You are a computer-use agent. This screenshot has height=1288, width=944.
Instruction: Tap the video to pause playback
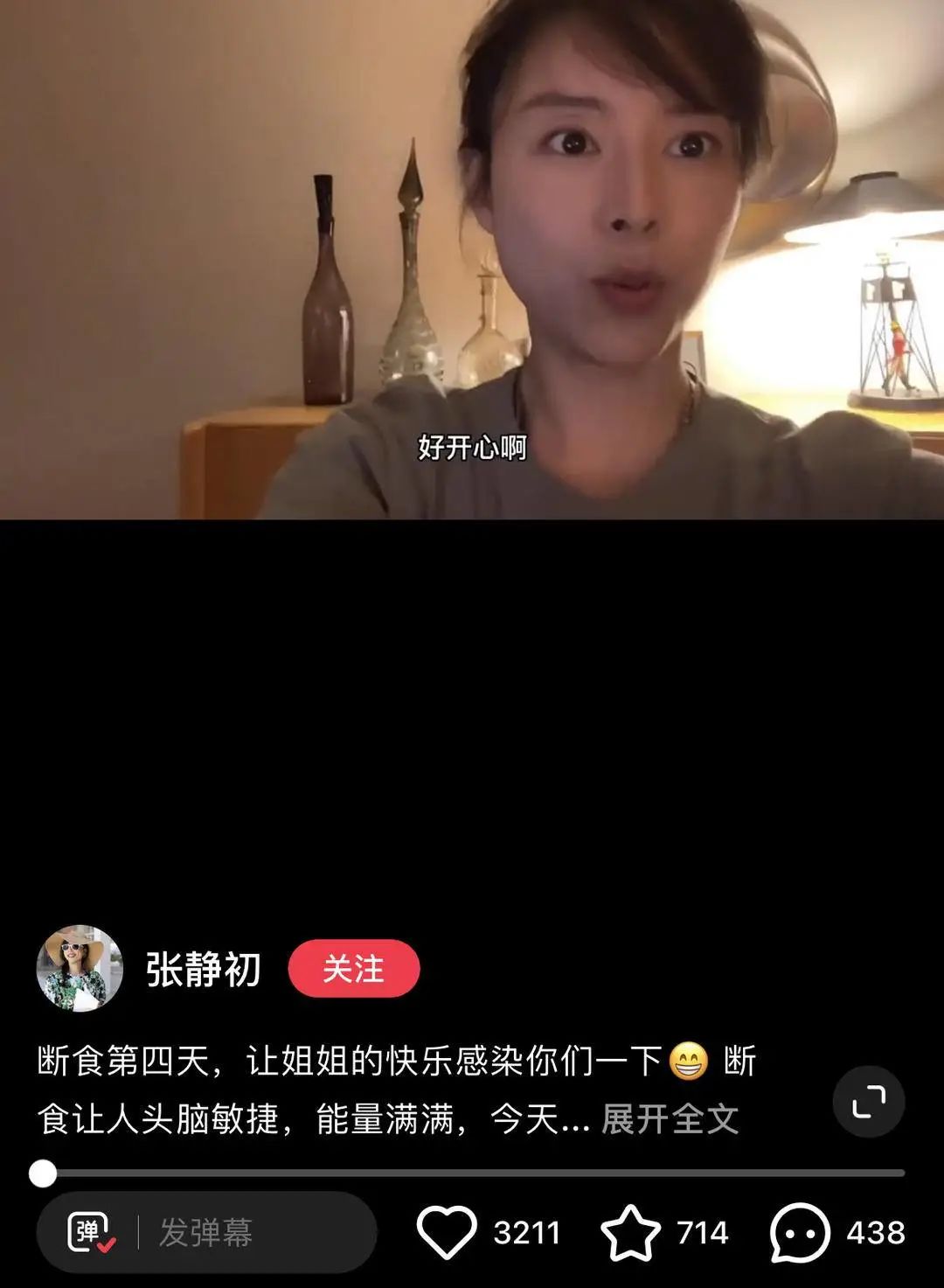point(472,262)
